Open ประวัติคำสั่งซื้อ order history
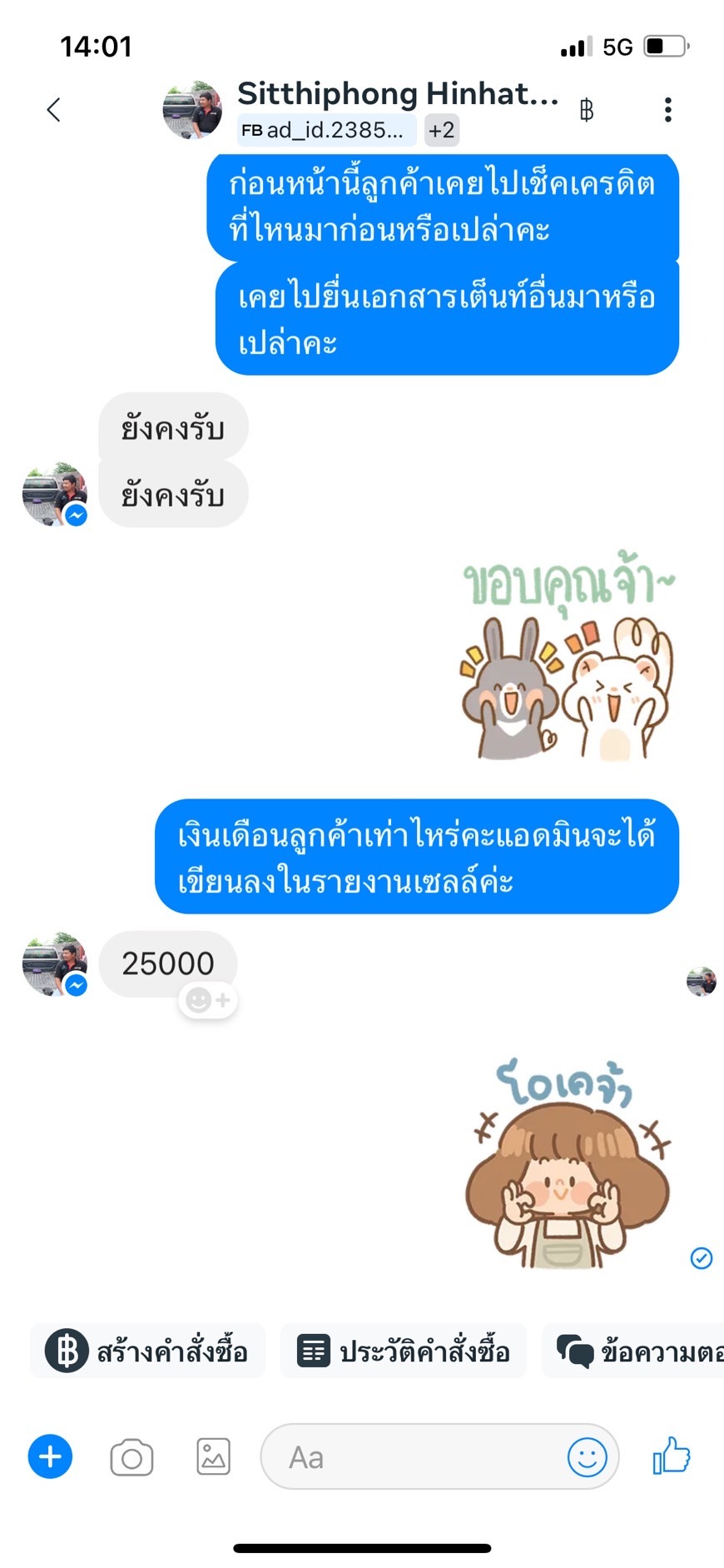The width and height of the screenshot is (724, 1568). pyautogui.click(x=404, y=1351)
